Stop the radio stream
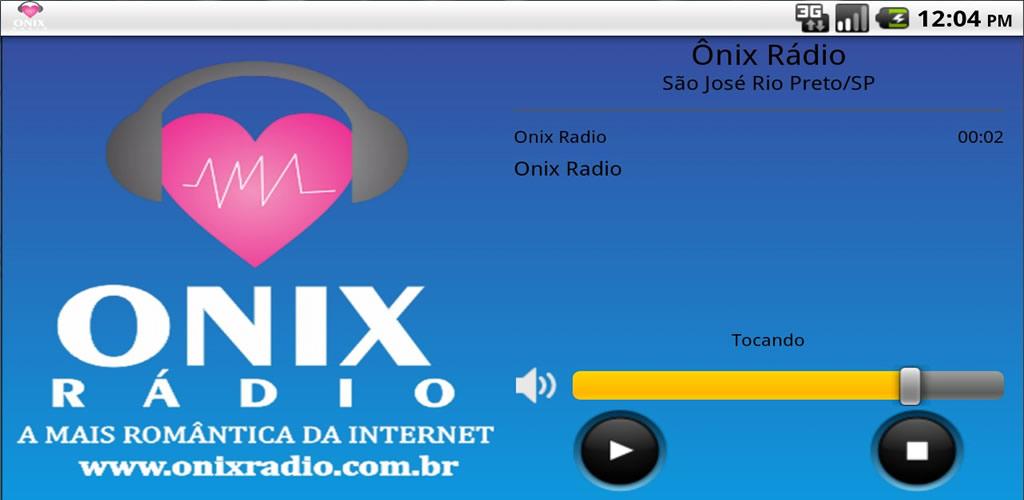The image size is (1024, 500). pyautogui.click(x=916, y=450)
